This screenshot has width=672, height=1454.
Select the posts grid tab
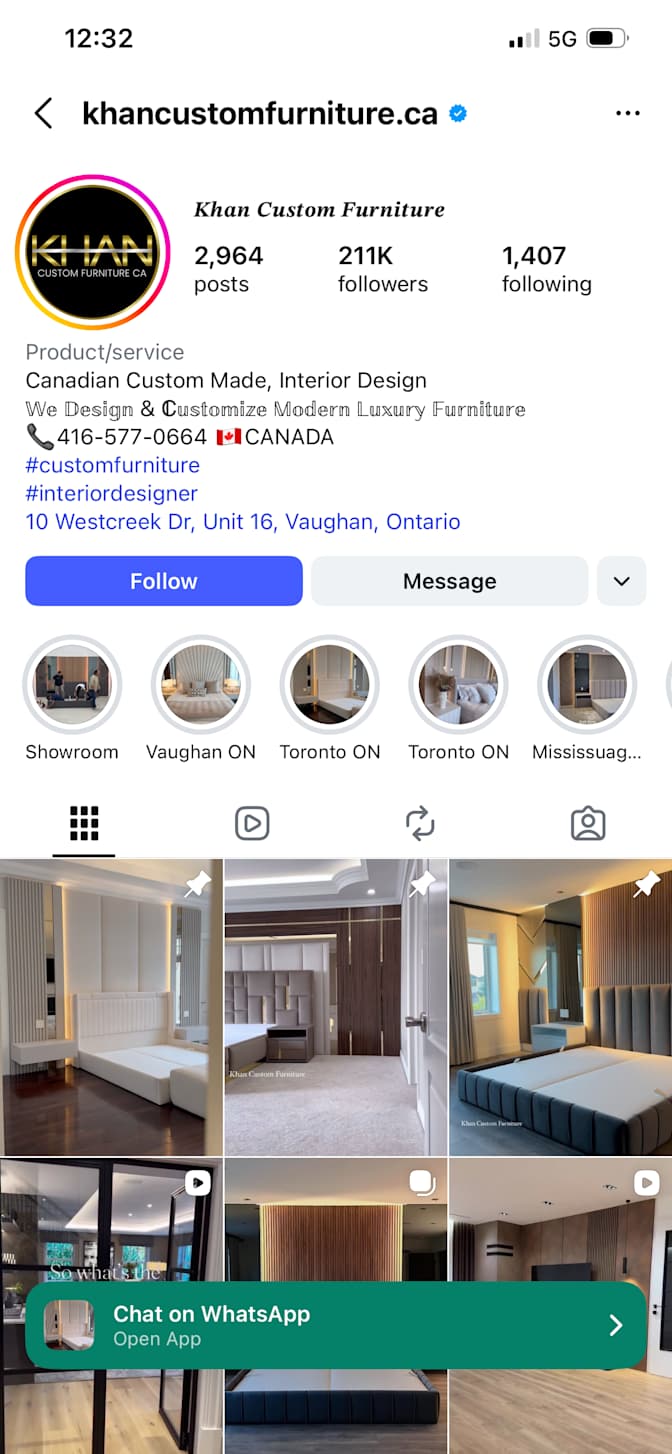click(x=84, y=823)
